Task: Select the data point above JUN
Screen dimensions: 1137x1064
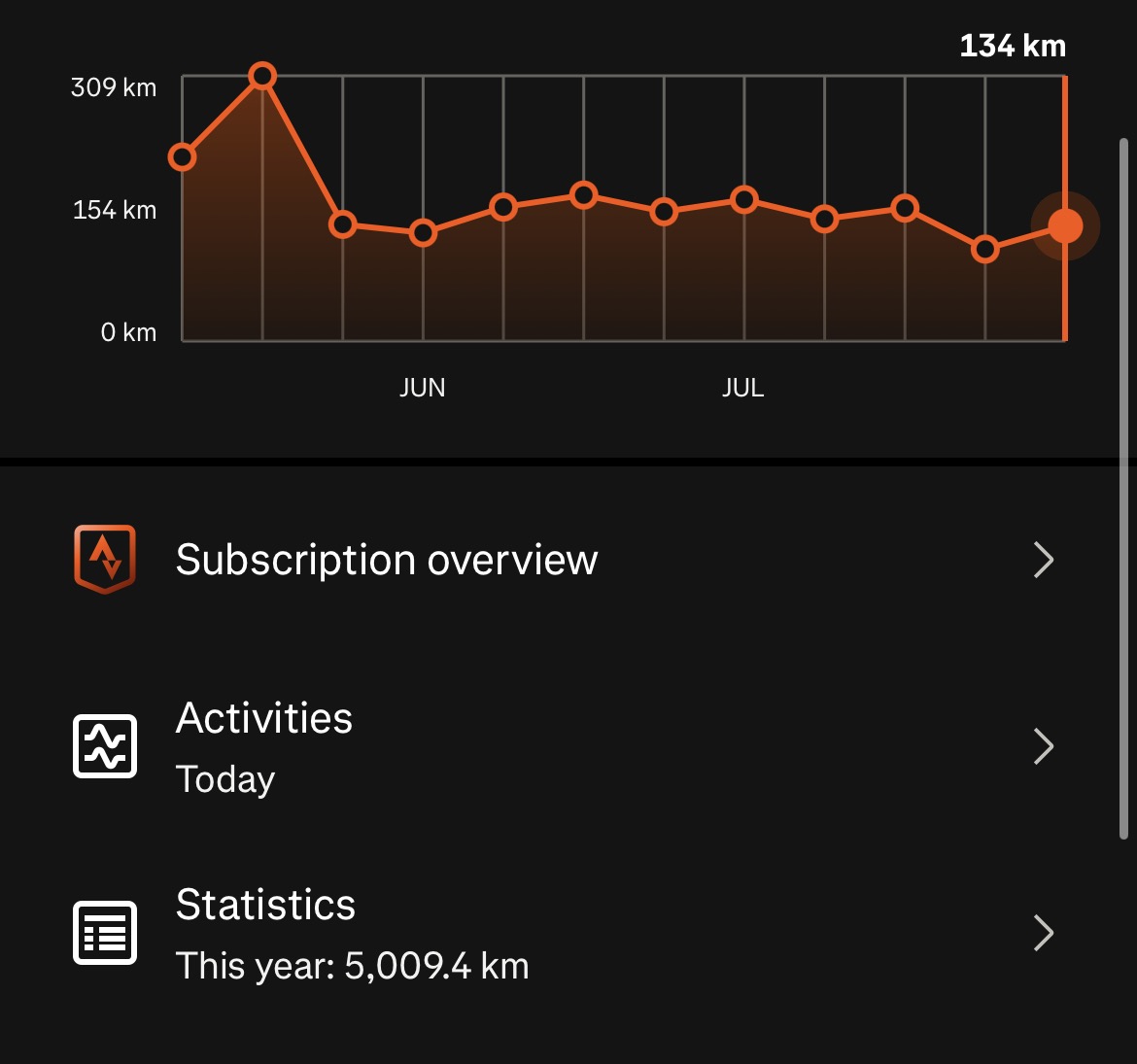Action: click(423, 233)
